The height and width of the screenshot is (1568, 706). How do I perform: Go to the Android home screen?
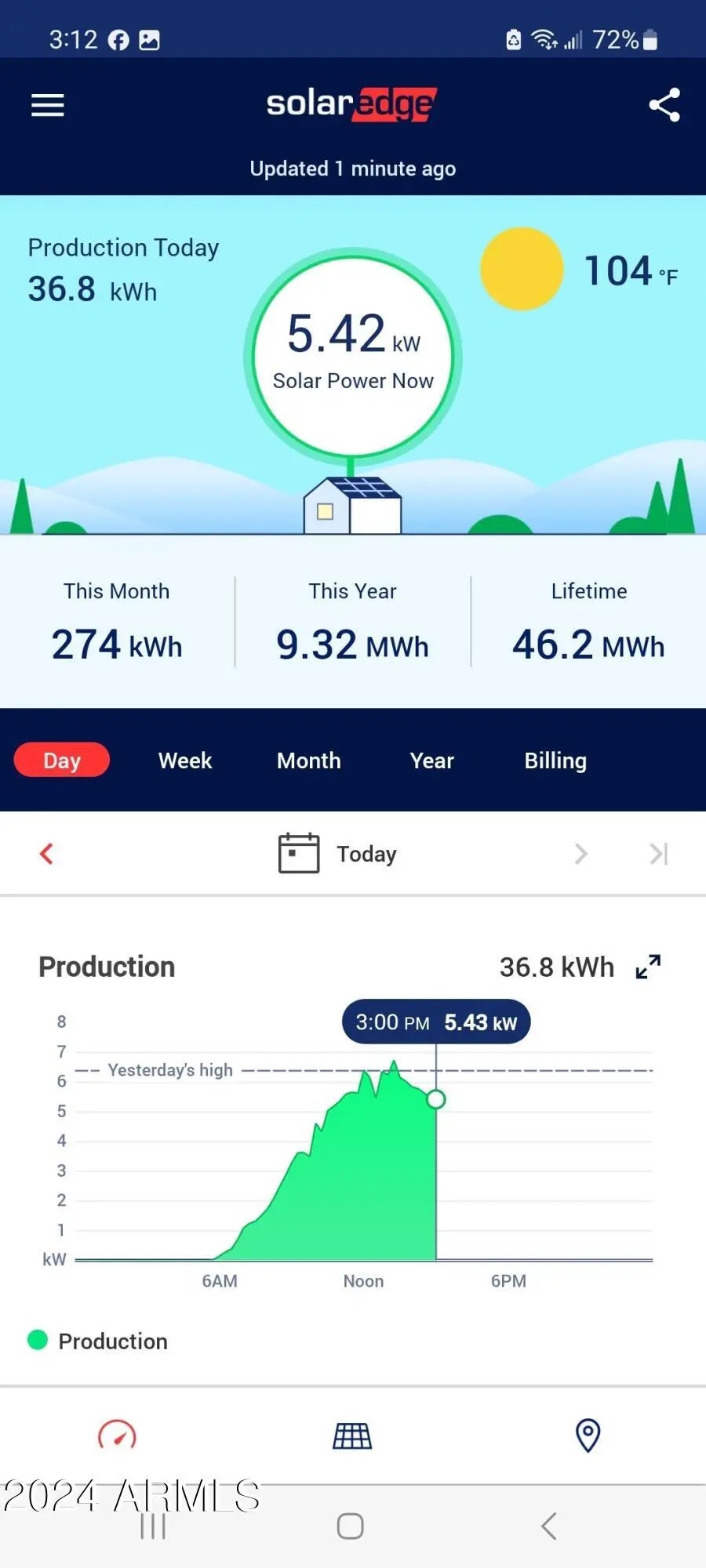click(x=350, y=1526)
